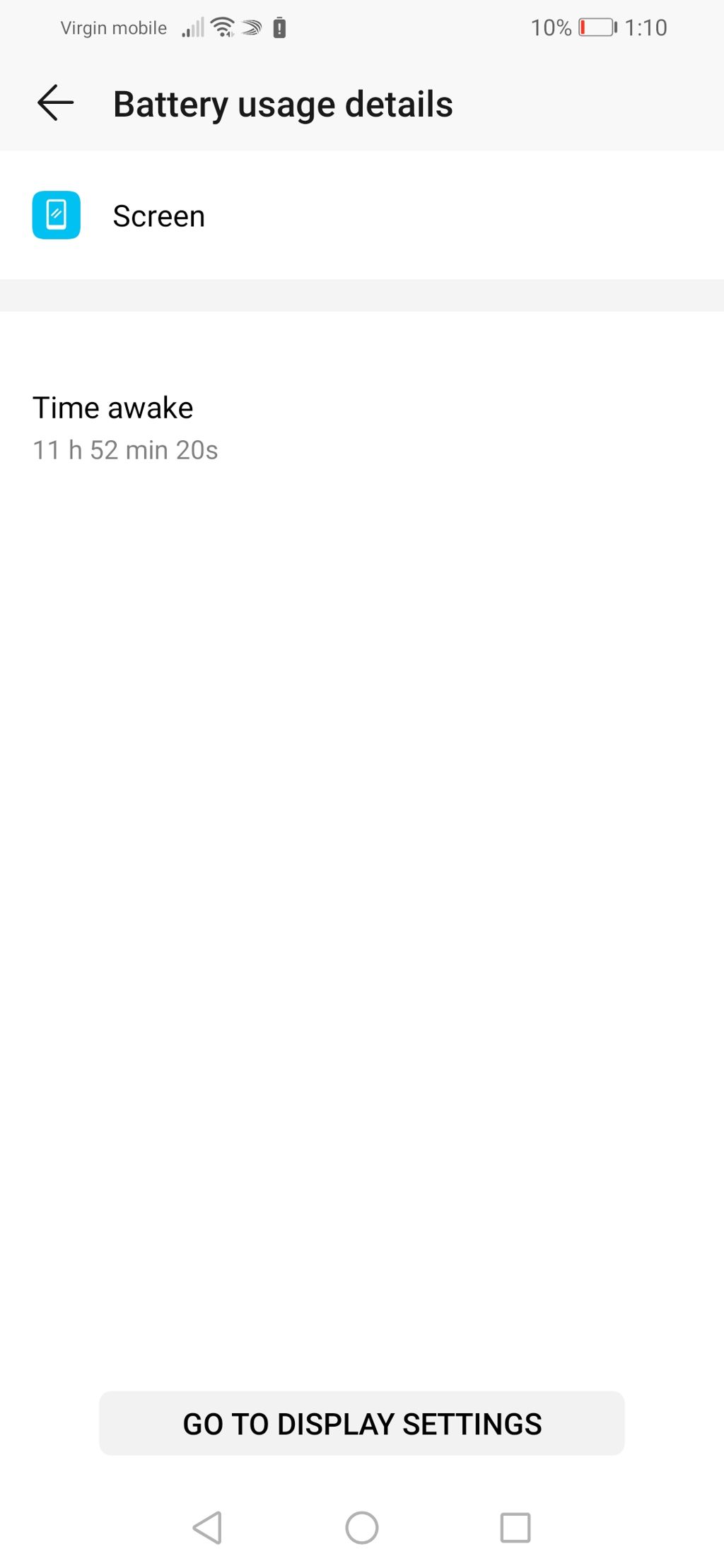Tap the system home button
The height and width of the screenshot is (1568, 724).
(x=361, y=1527)
